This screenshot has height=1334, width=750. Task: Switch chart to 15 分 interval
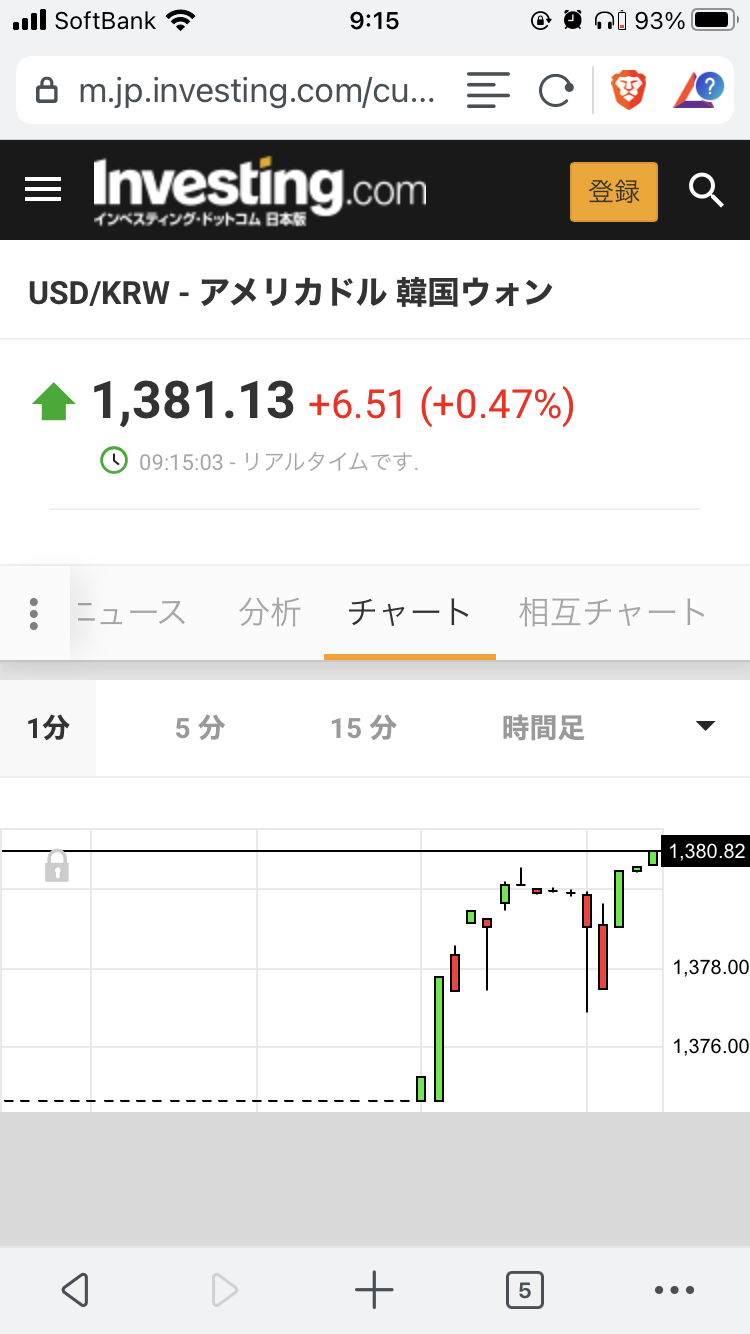pyautogui.click(x=363, y=728)
